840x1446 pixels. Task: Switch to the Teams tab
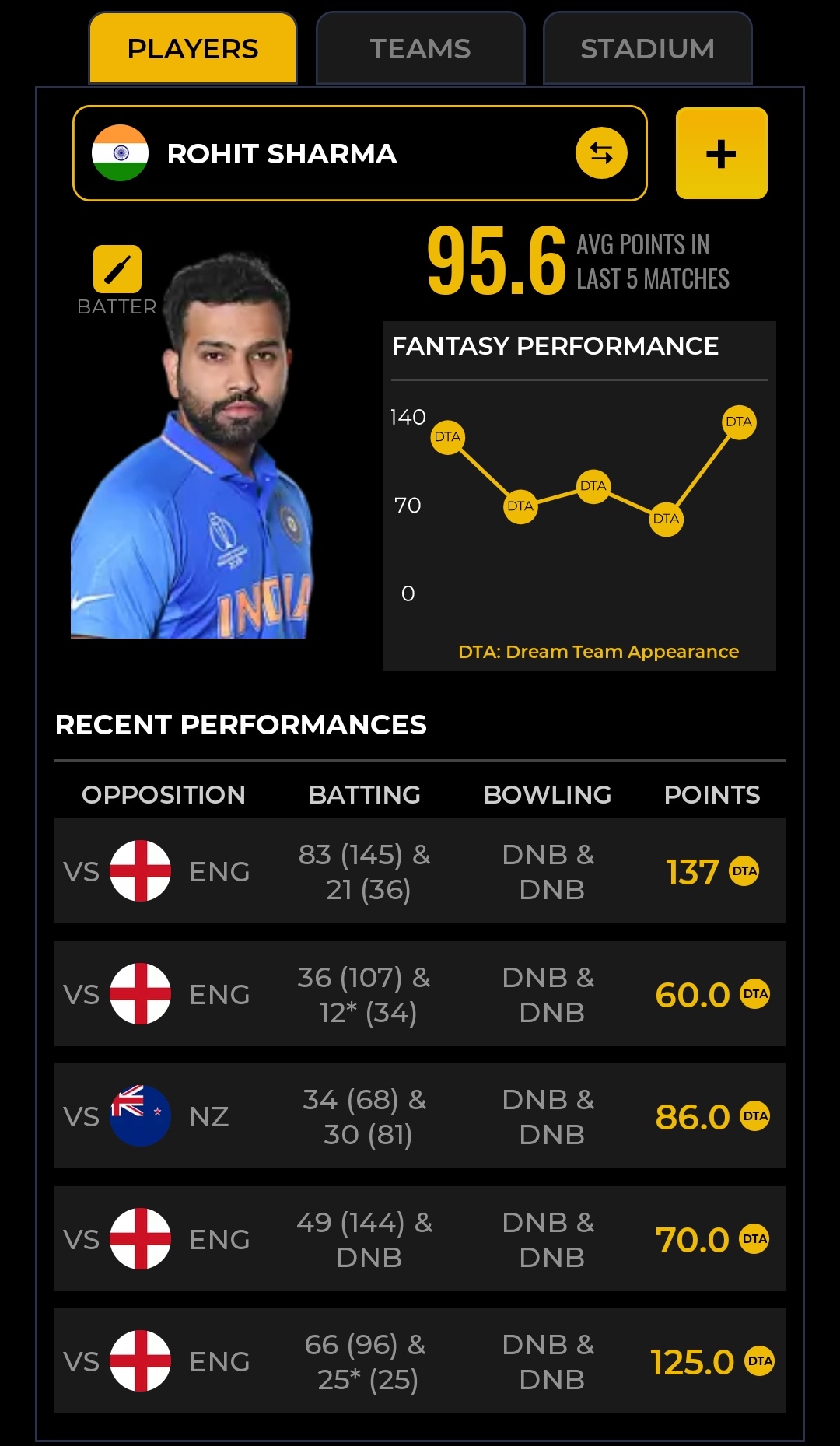pyautogui.click(x=420, y=48)
